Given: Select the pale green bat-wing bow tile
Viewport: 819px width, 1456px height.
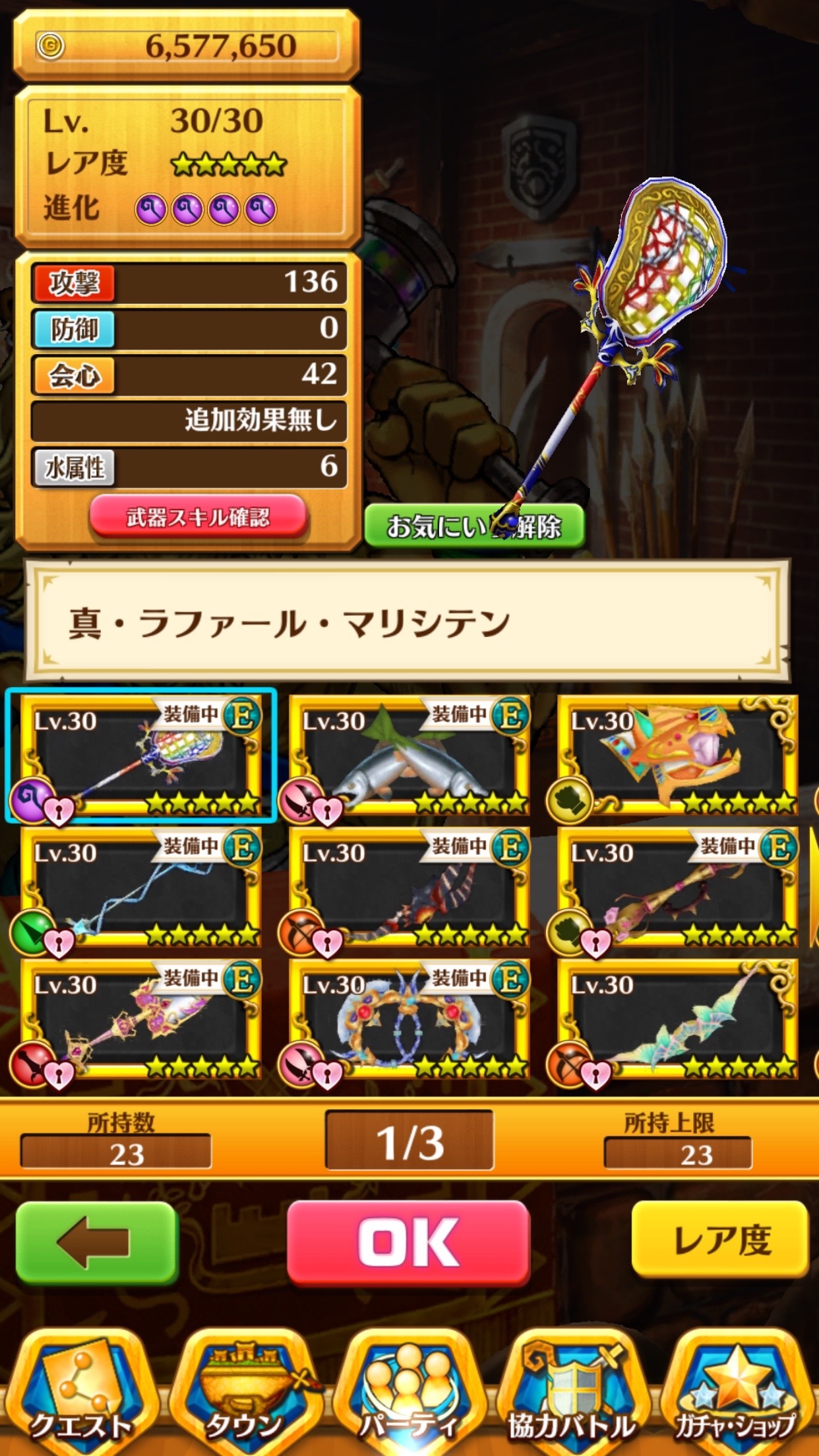Looking at the screenshot, I should click(x=677, y=1019).
